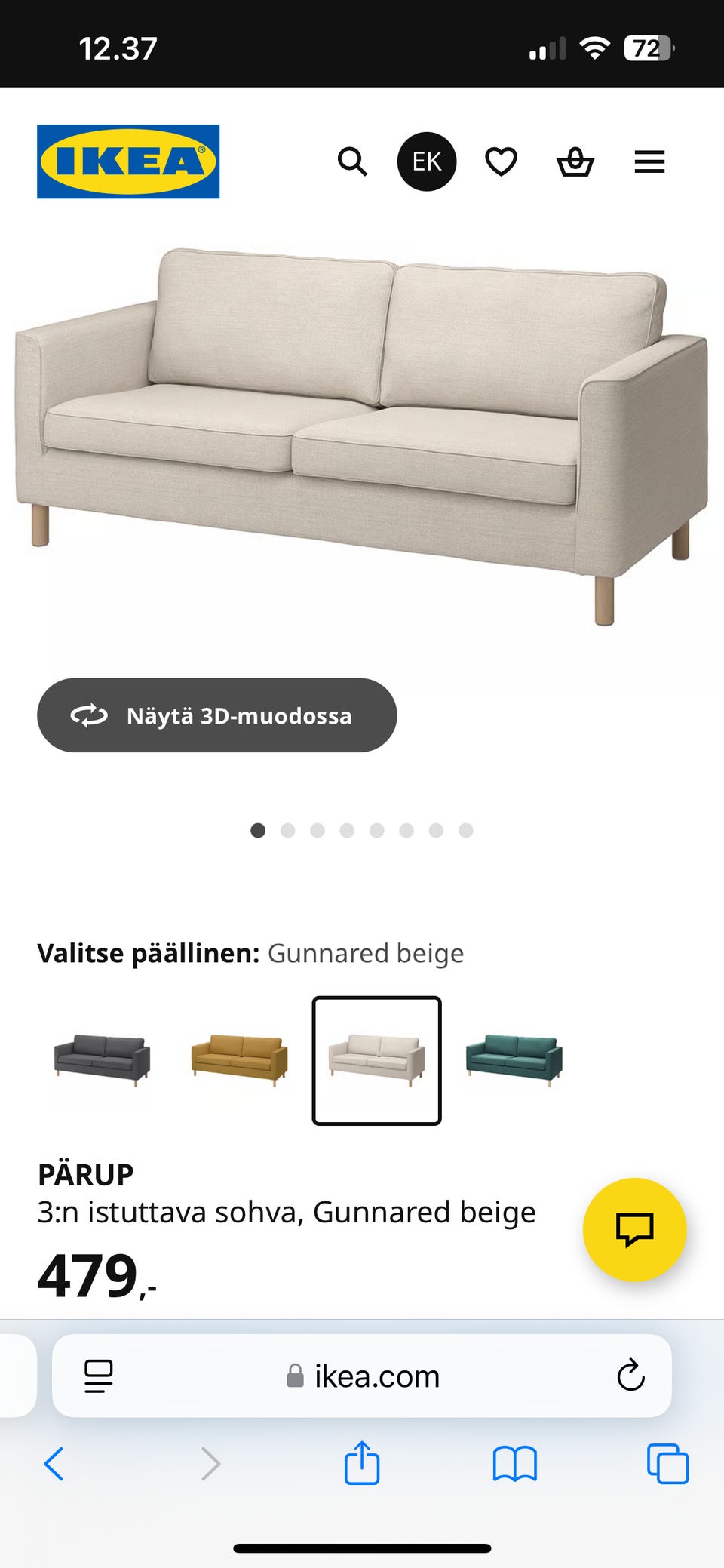Screen dimensions: 724x1568
Task: Select the dark grey sofa cover
Action: (103, 1060)
